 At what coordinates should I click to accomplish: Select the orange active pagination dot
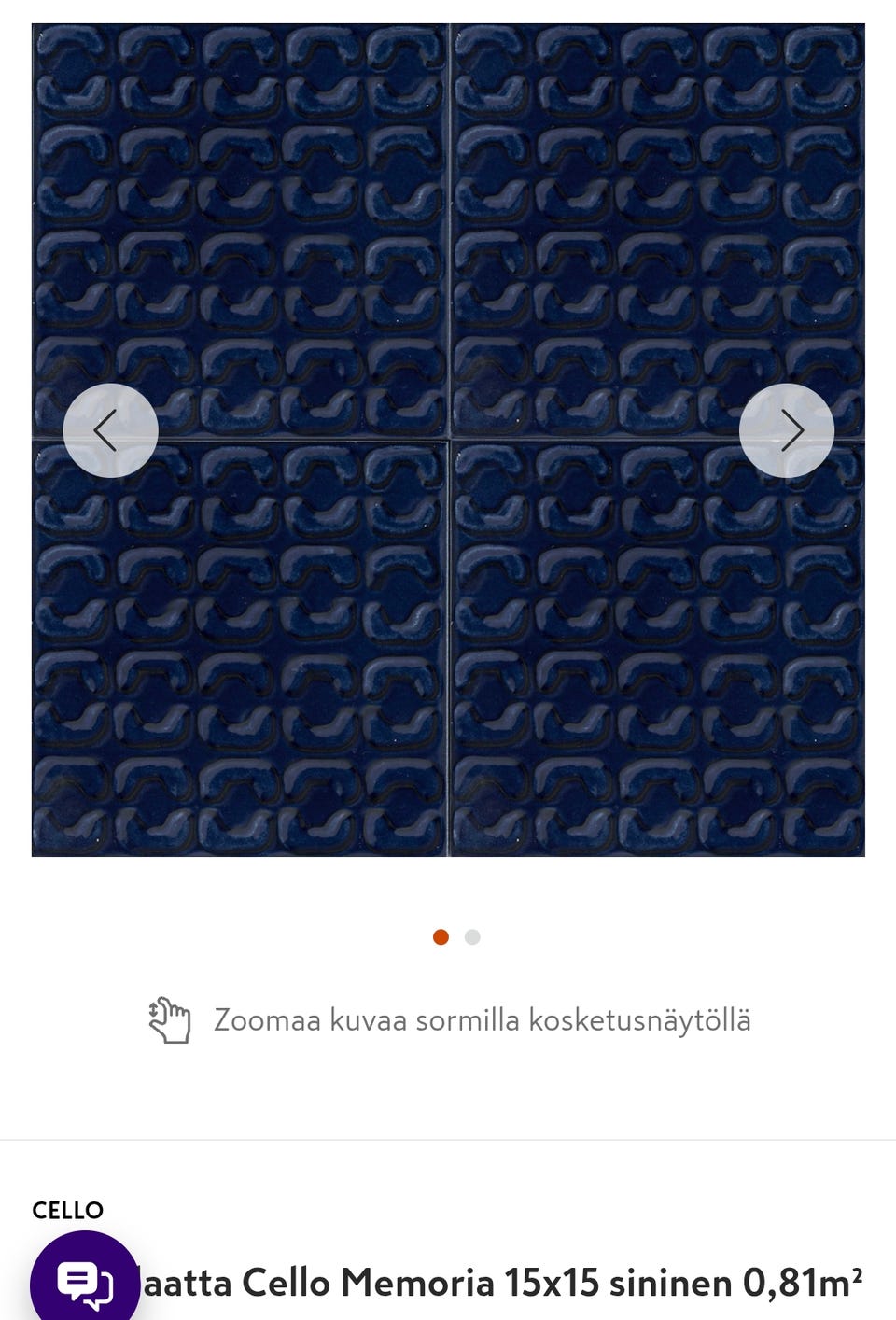(x=441, y=936)
